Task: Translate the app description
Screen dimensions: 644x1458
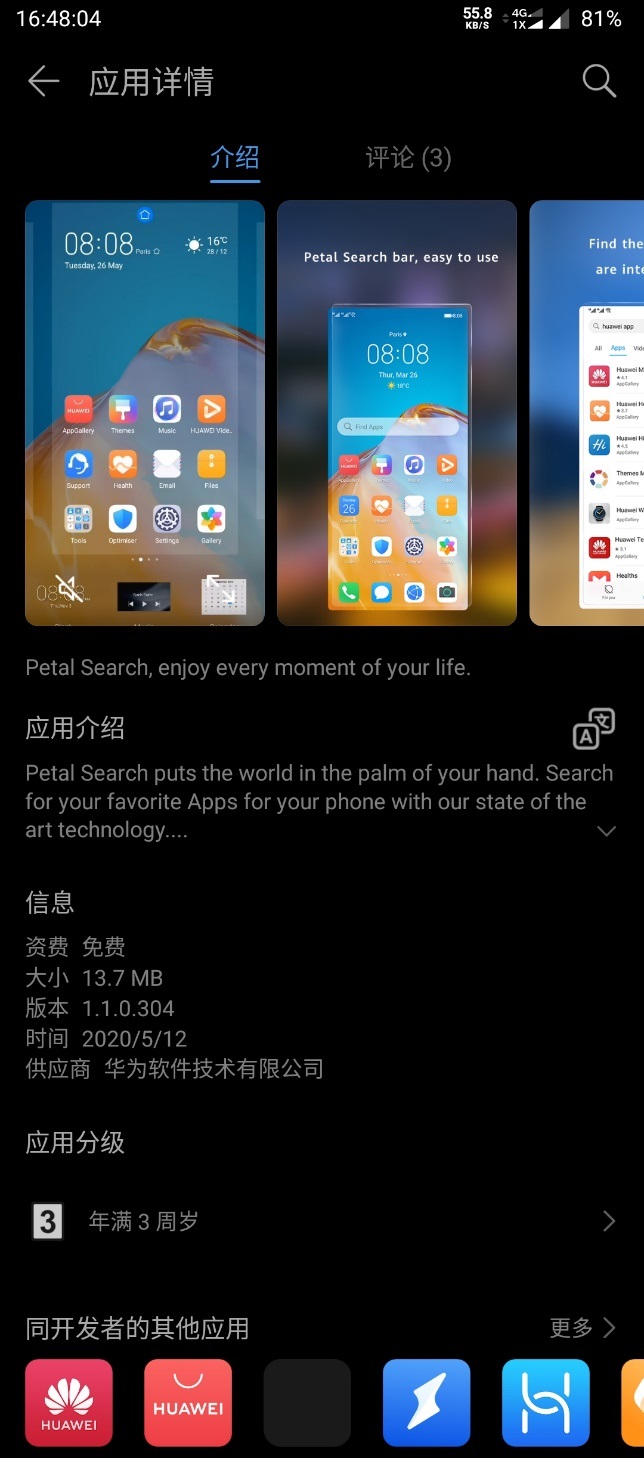Action: pos(593,728)
